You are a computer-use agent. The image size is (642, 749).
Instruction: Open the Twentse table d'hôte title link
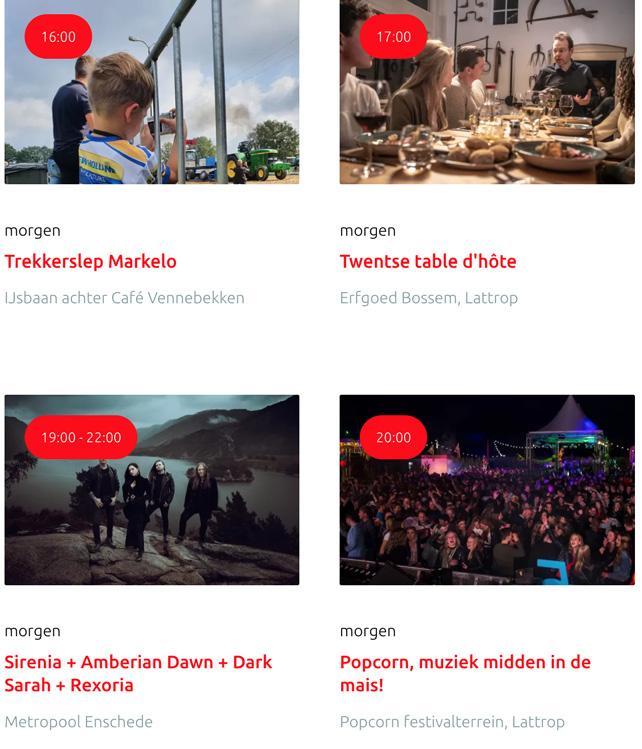pos(428,261)
